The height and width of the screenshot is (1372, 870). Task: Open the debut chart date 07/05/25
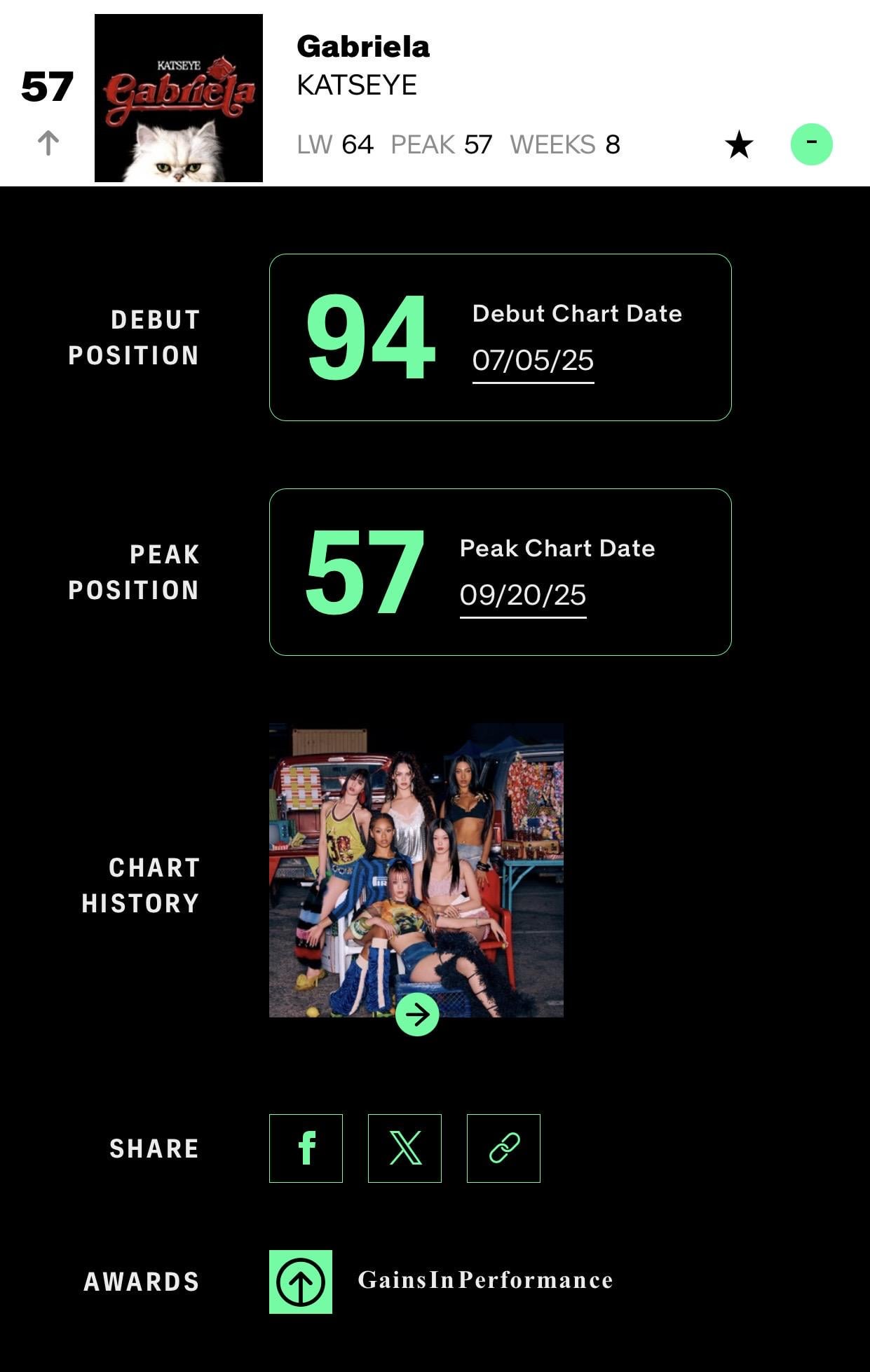pos(533,361)
